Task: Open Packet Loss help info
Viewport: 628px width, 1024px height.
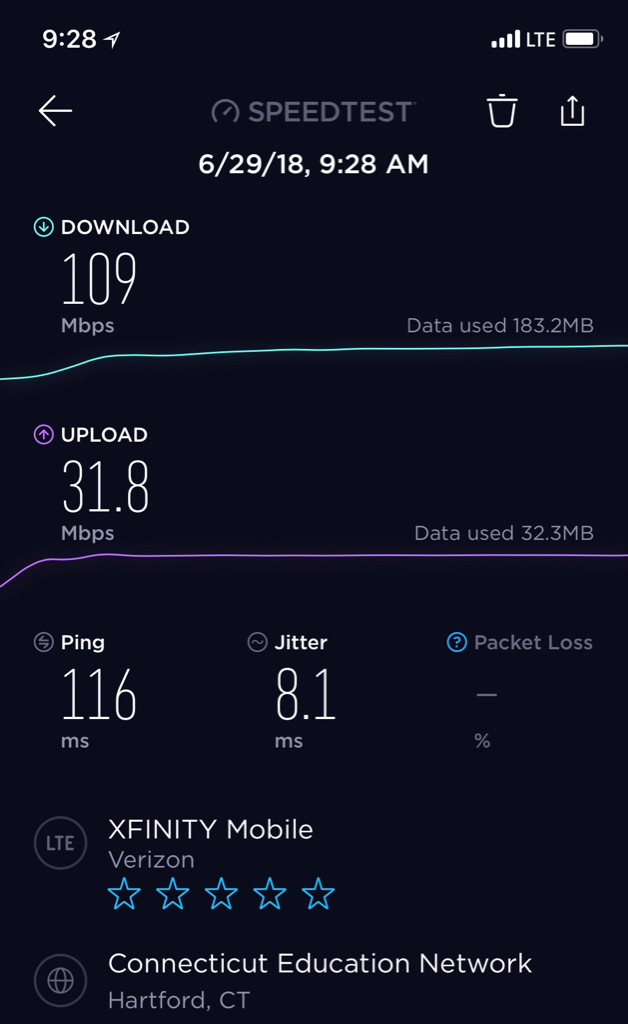Action: 456,642
